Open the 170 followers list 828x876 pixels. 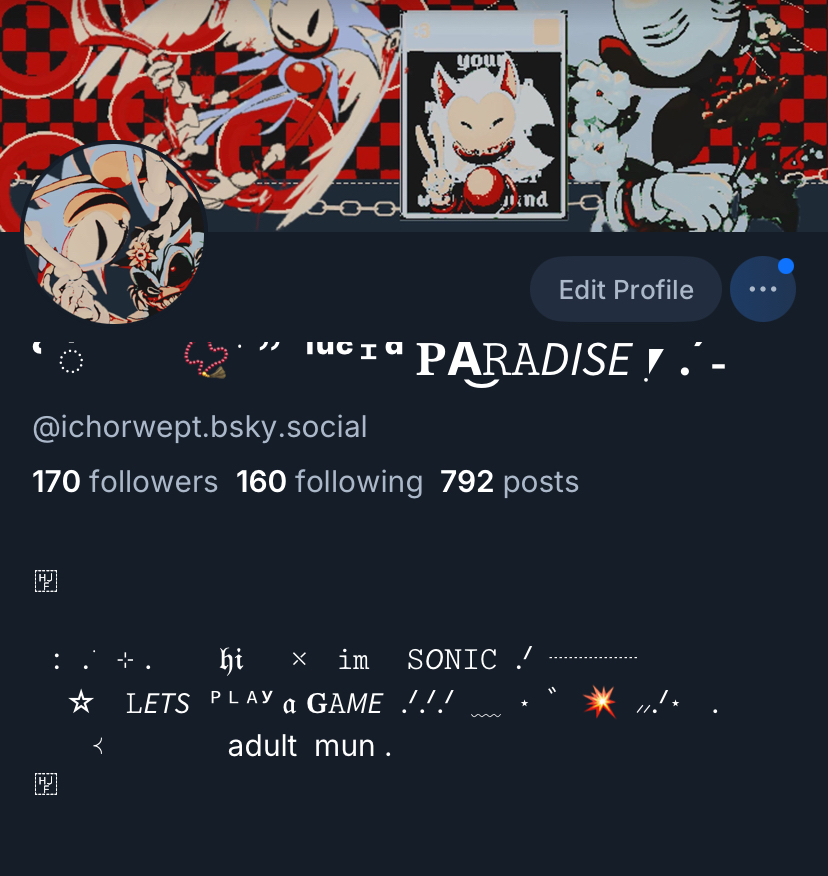125,482
